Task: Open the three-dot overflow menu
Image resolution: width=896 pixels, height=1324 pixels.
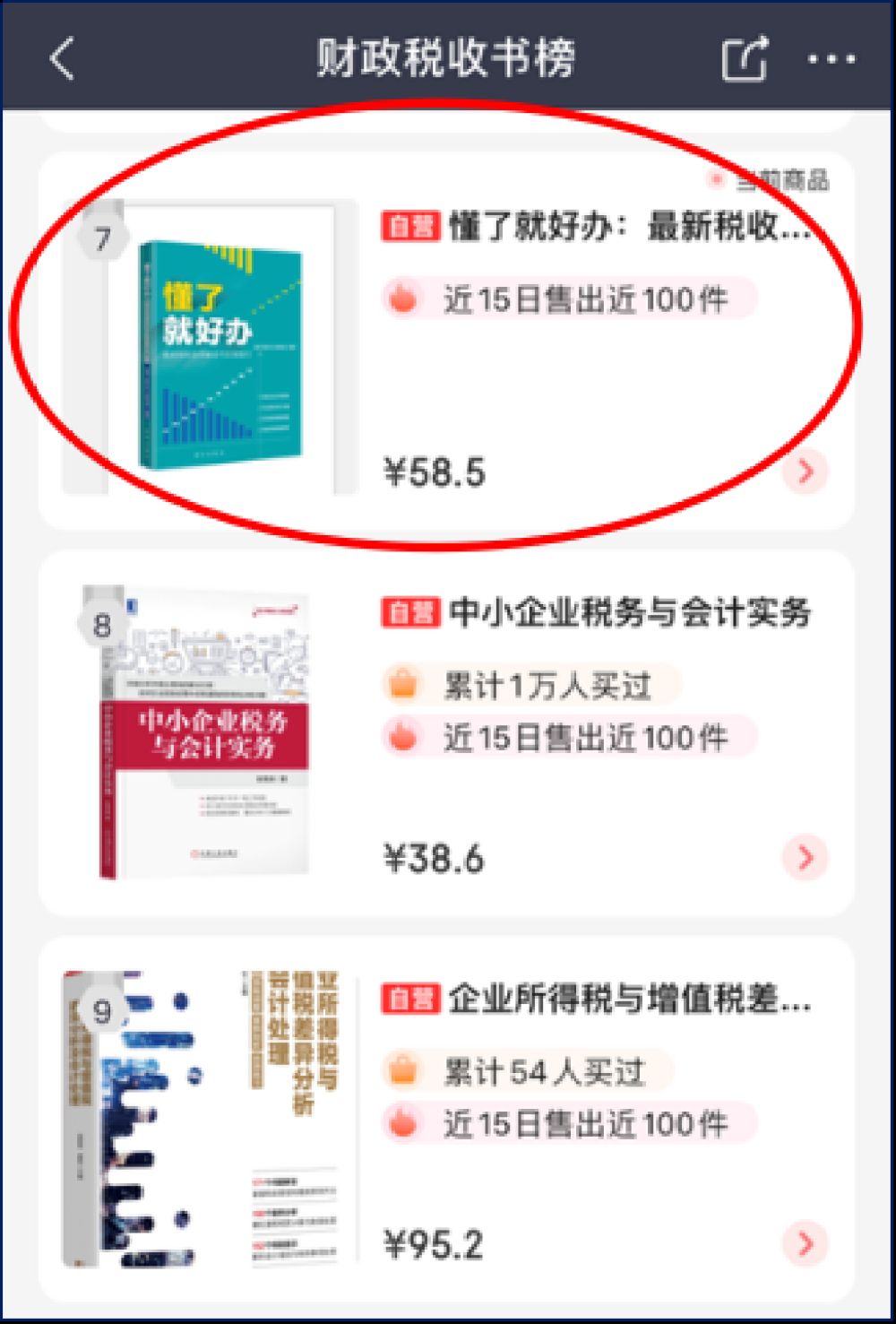Action: 831,59
